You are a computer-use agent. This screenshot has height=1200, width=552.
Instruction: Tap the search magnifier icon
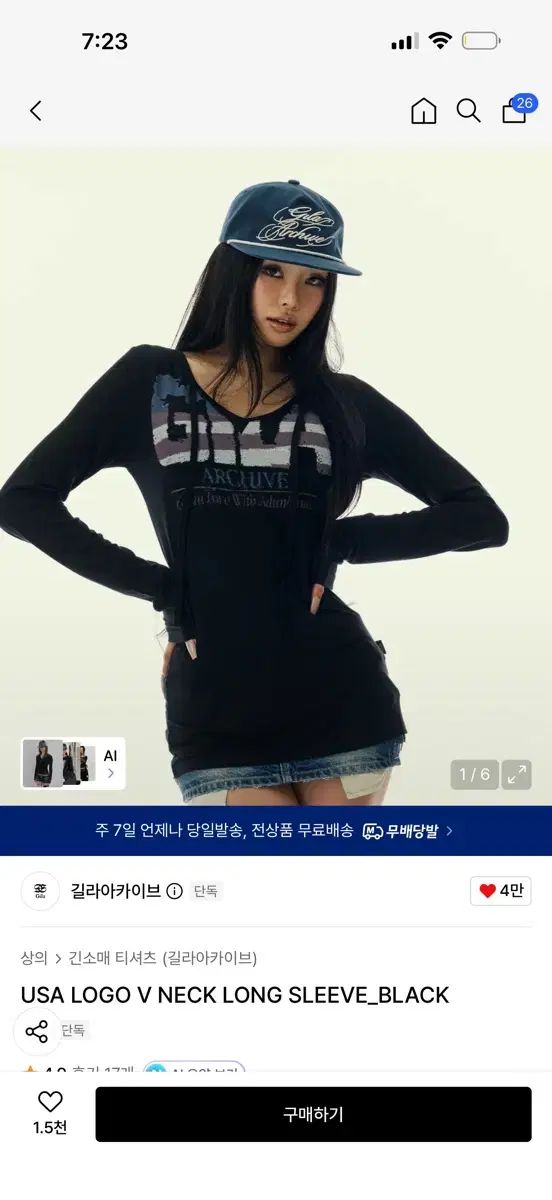click(469, 111)
